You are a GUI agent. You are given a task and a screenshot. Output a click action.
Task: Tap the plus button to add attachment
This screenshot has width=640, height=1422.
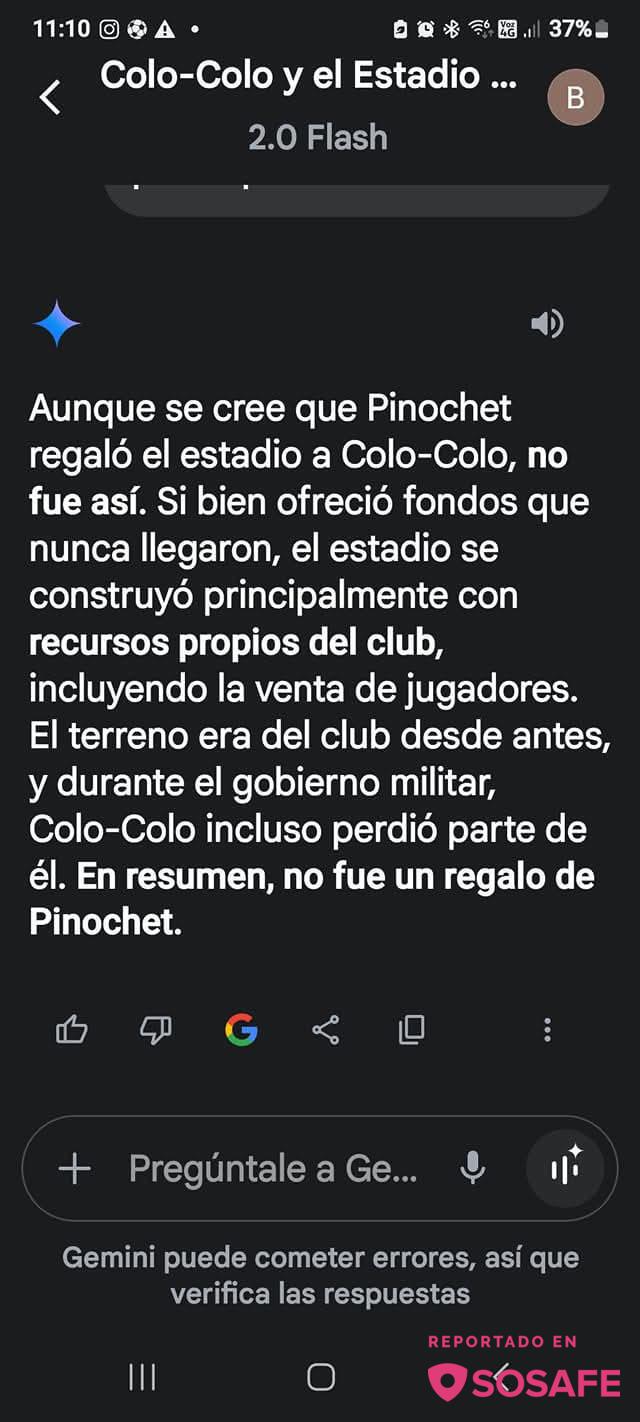[x=75, y=1168]
